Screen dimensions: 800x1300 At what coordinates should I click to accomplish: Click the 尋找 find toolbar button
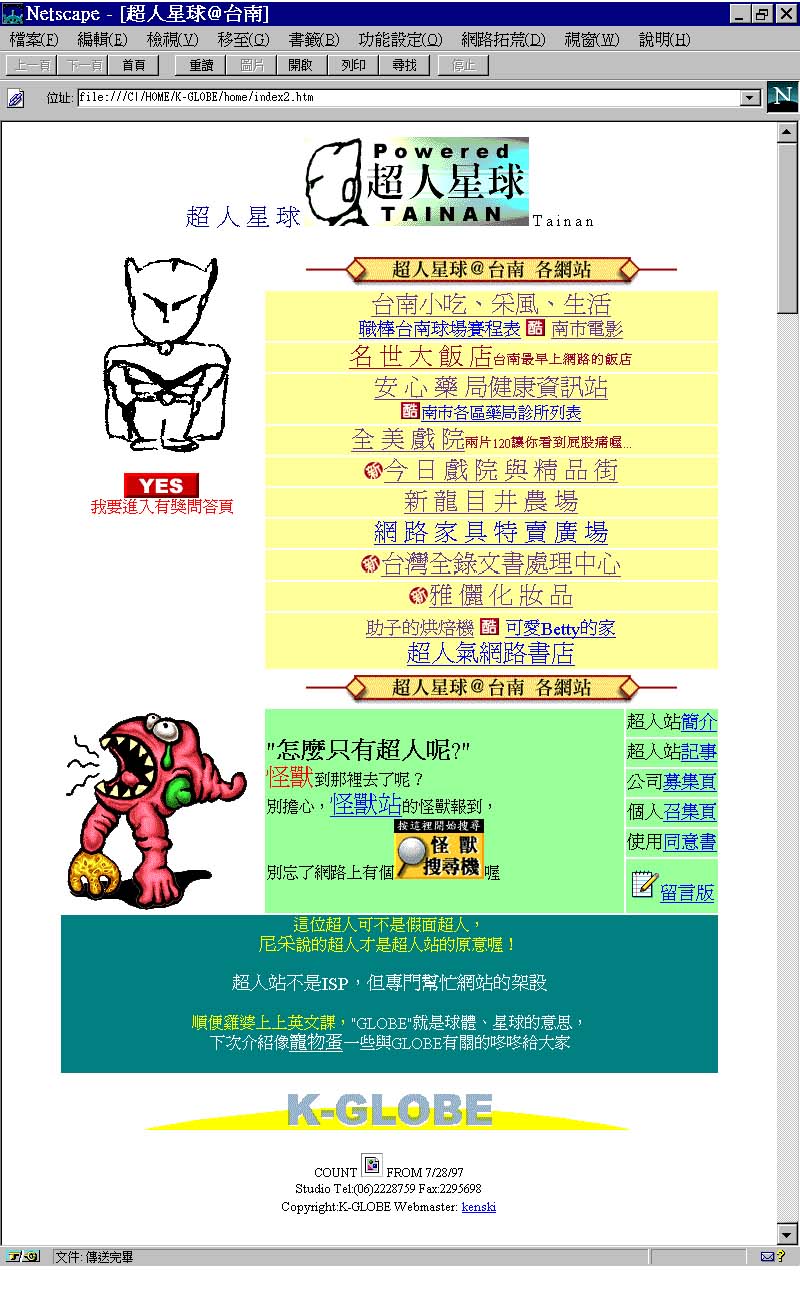pyautogui.click(x=404, y=66)
